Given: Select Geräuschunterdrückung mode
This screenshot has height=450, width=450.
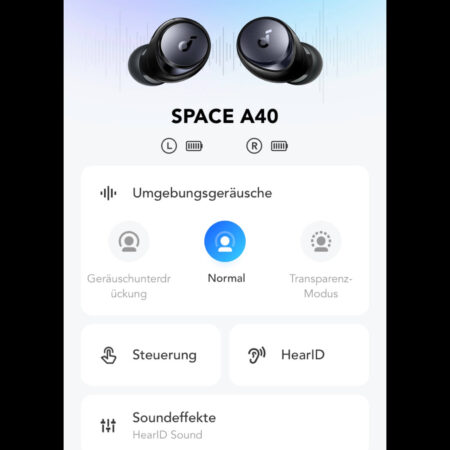Looking at the screenshot, I should pos(129,241).
